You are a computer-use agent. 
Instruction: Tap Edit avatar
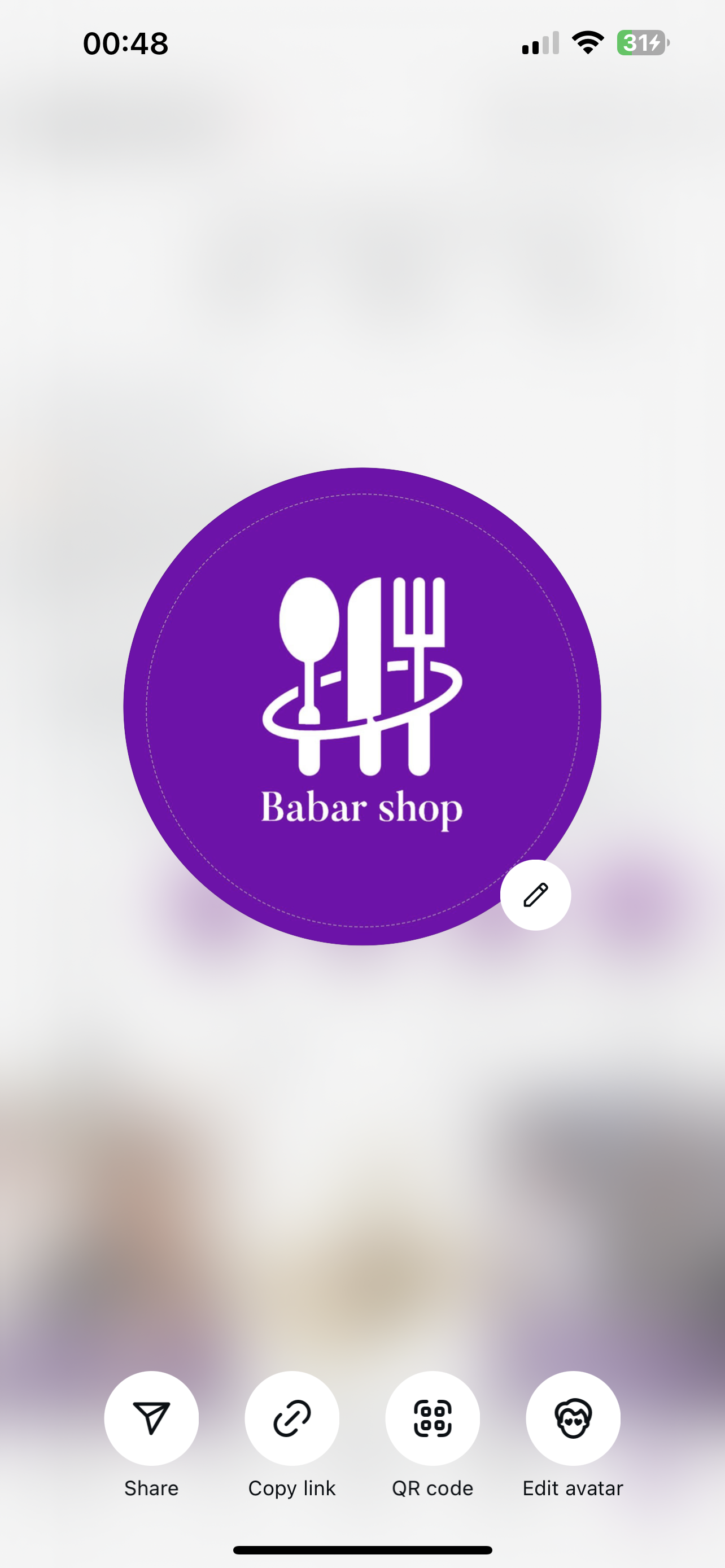(x=573, y=1418)
